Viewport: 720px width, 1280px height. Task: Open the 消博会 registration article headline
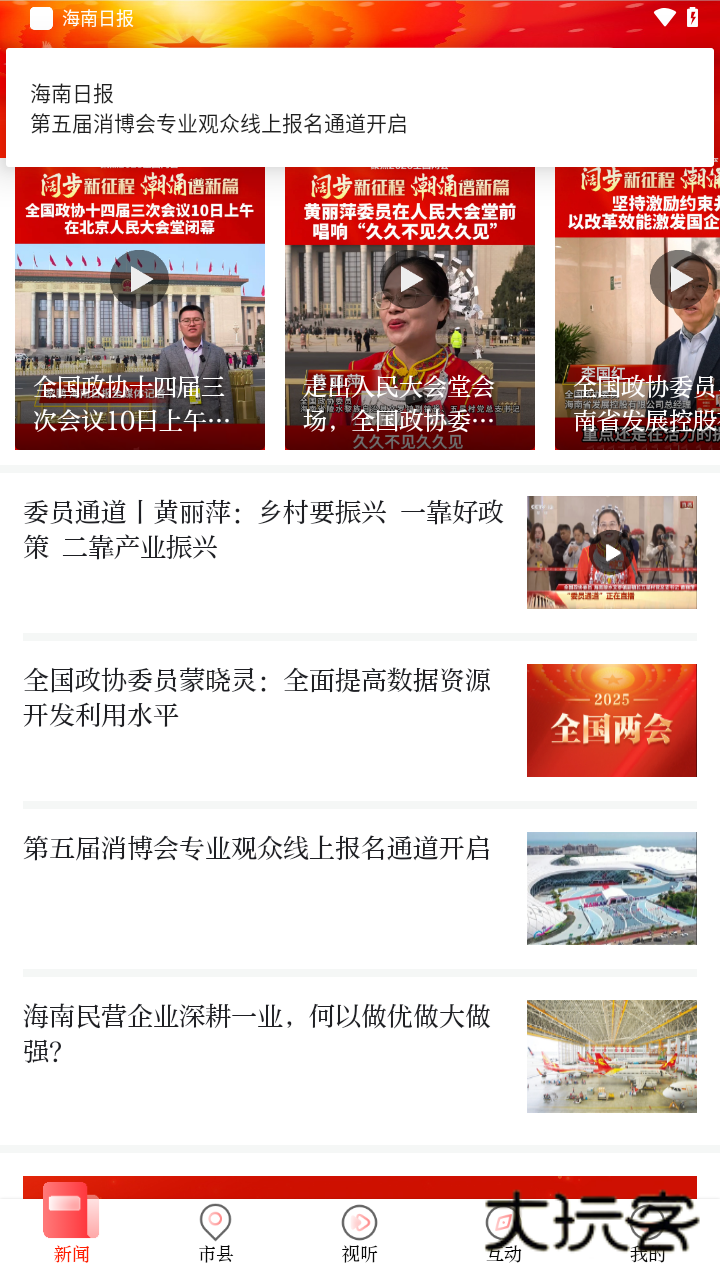pos(255,849)
